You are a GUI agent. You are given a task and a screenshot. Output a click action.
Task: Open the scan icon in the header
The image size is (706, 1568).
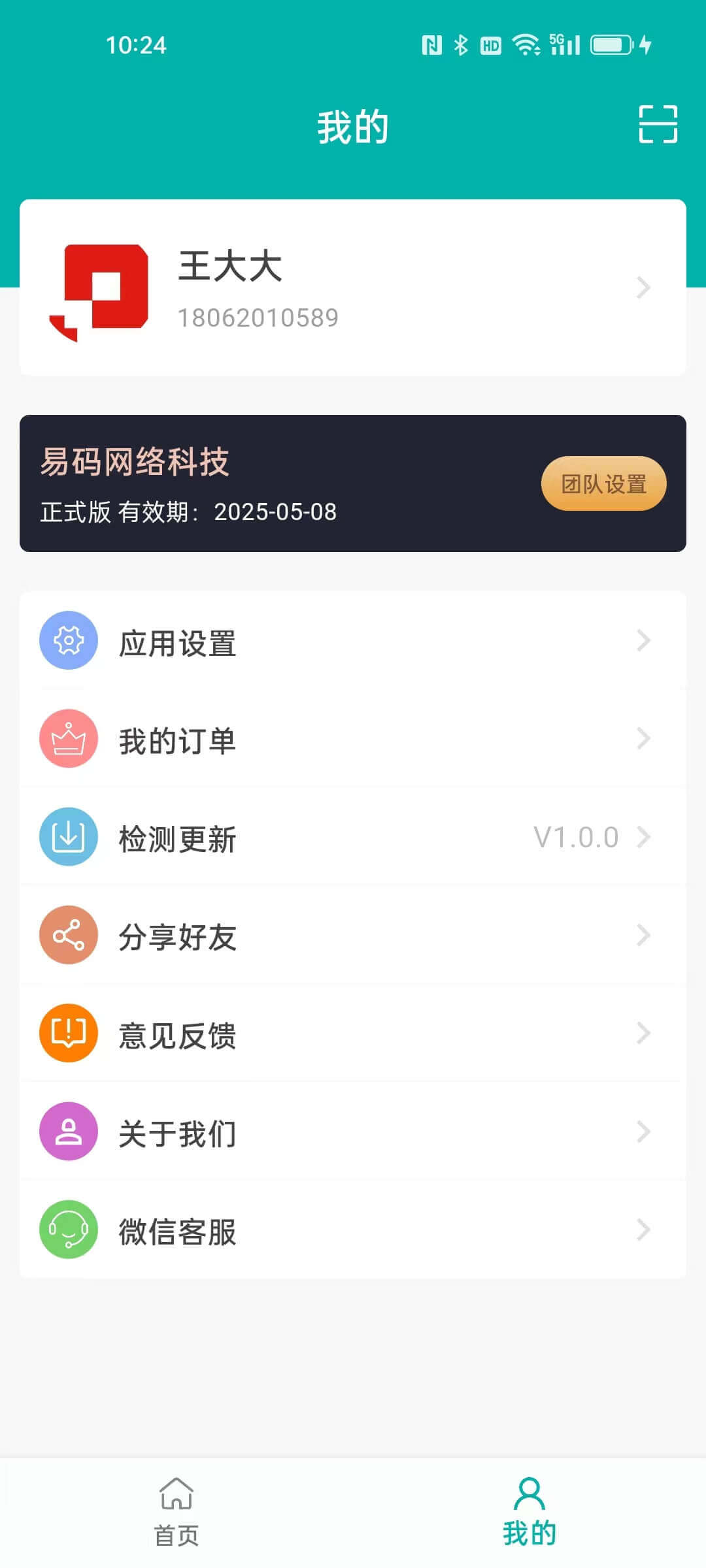click(x=658, y=124)
